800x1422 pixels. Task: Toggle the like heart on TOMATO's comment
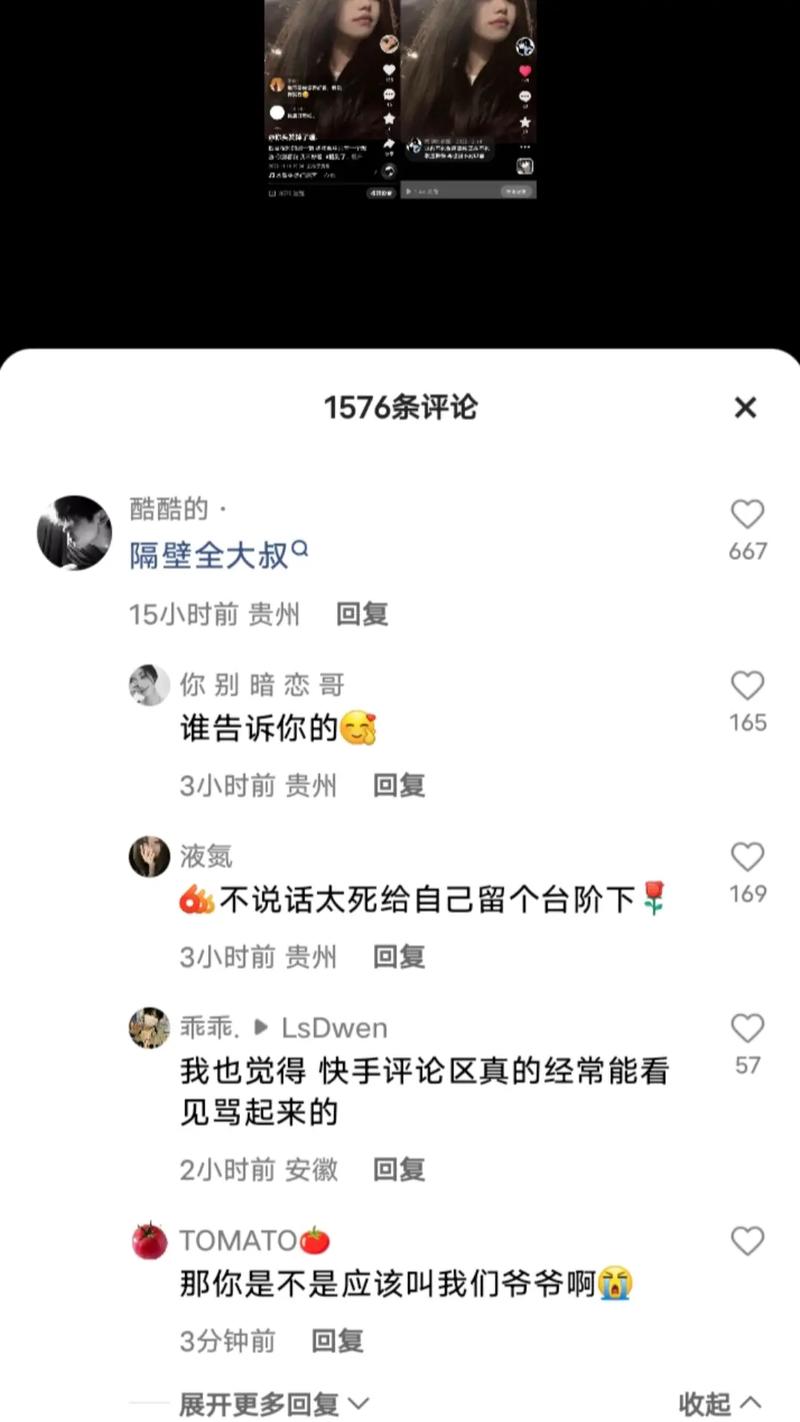pos(746,1240)
